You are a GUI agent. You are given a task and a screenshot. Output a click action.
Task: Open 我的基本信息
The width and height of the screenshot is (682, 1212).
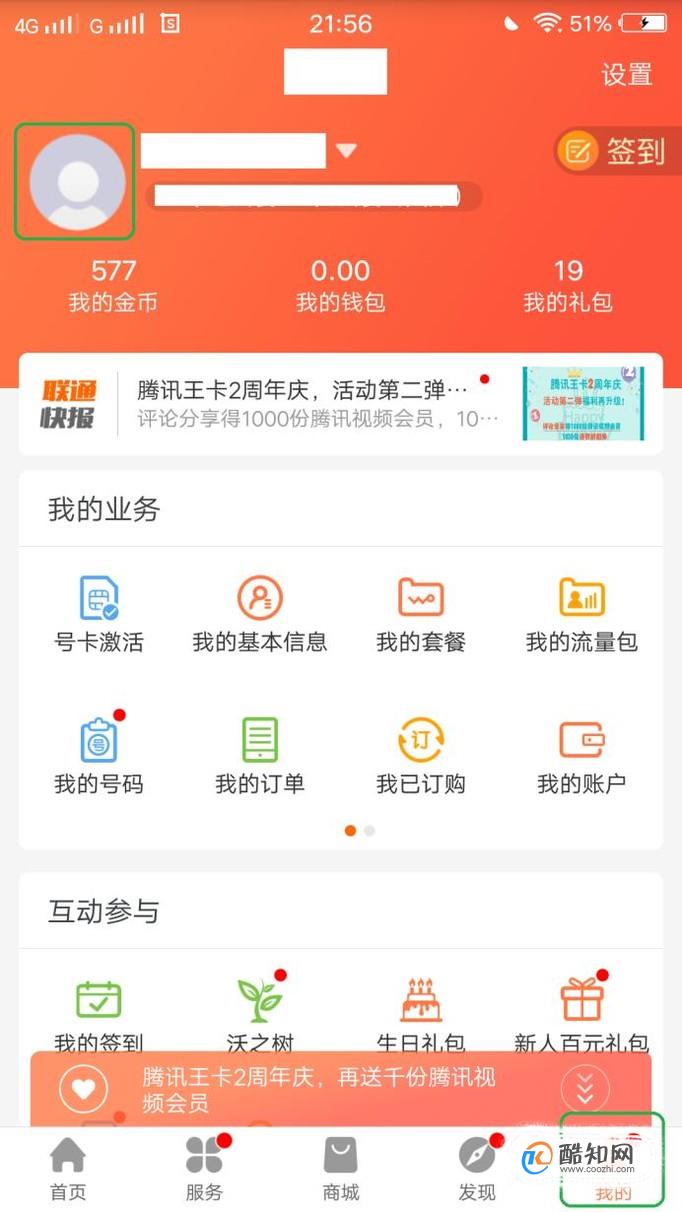[x=260, y=613]
